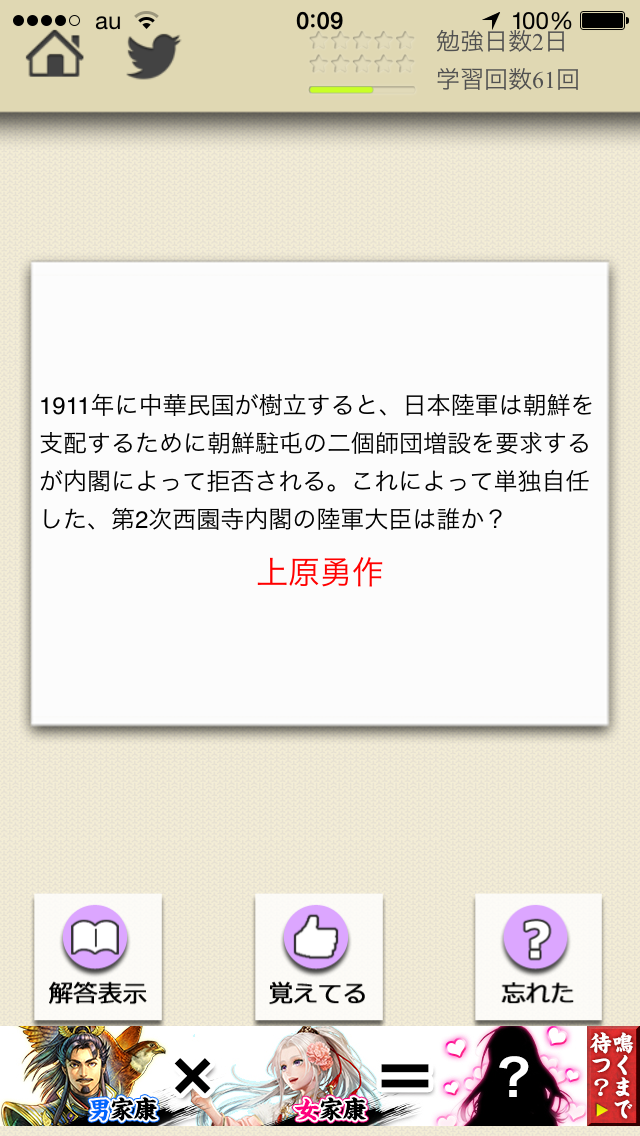Mark card as 覚えてる
This screenshot has height=1136, width=640.
(x=318, y=956)
